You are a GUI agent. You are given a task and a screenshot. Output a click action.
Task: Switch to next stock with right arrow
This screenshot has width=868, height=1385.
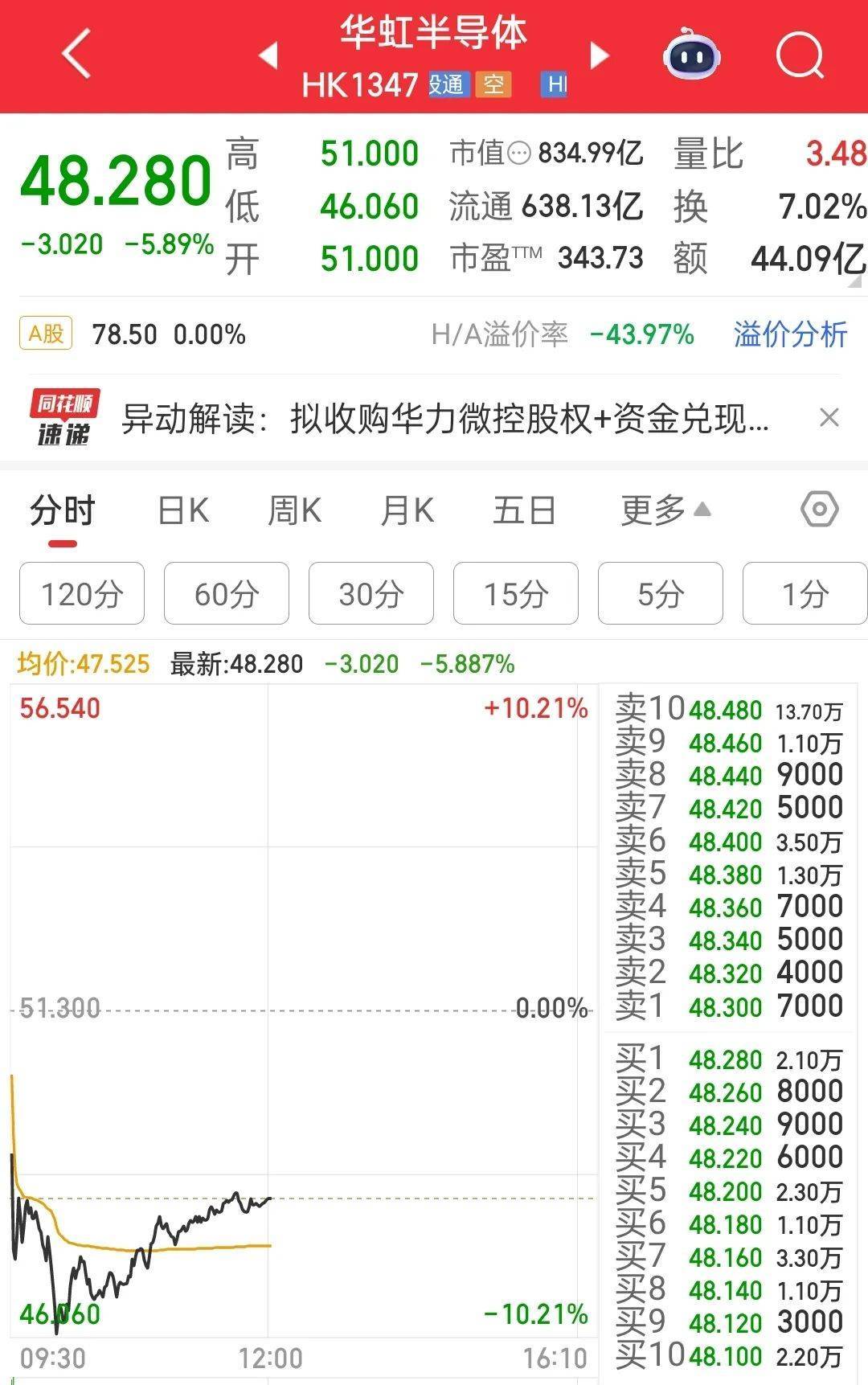(599, 55)
